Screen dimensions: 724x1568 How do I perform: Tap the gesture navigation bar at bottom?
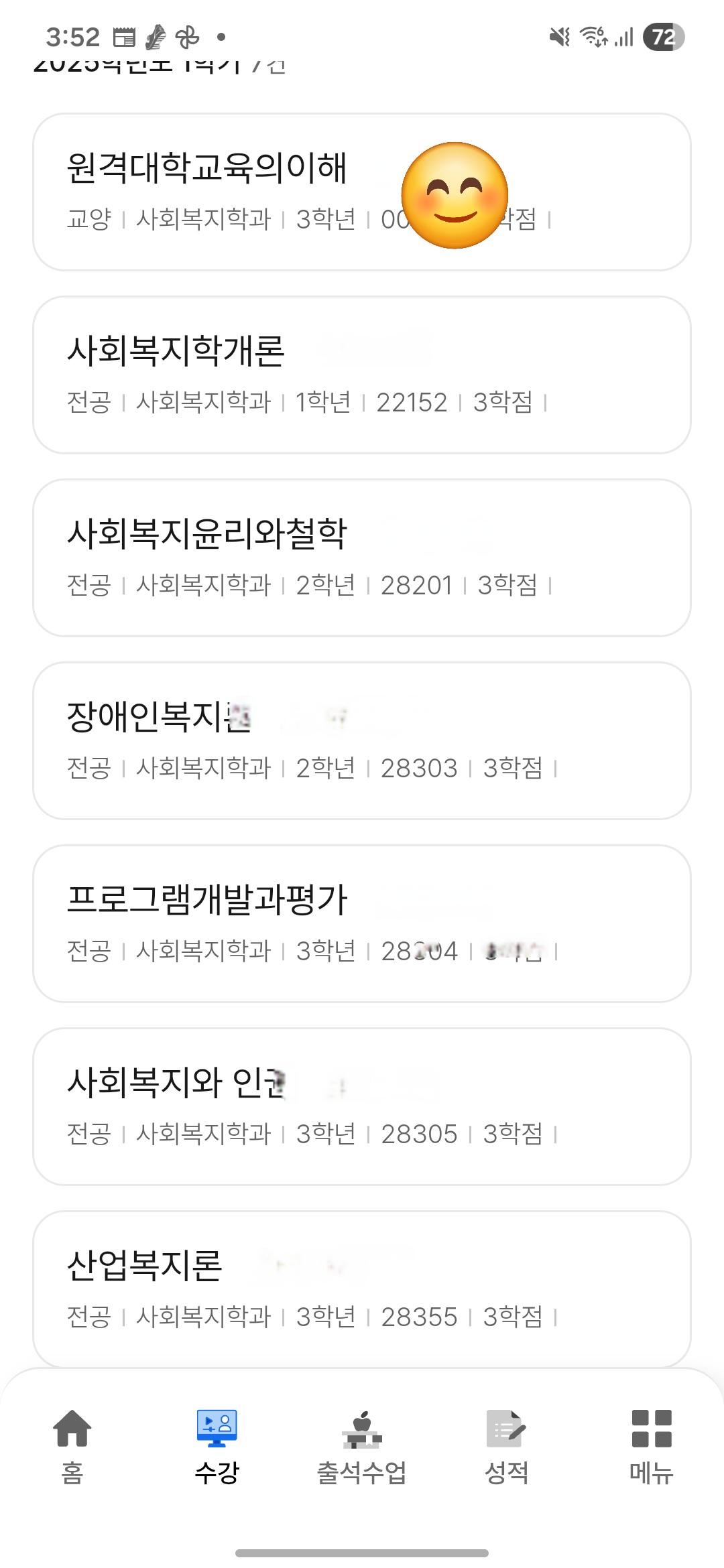tap(362, 1551)
